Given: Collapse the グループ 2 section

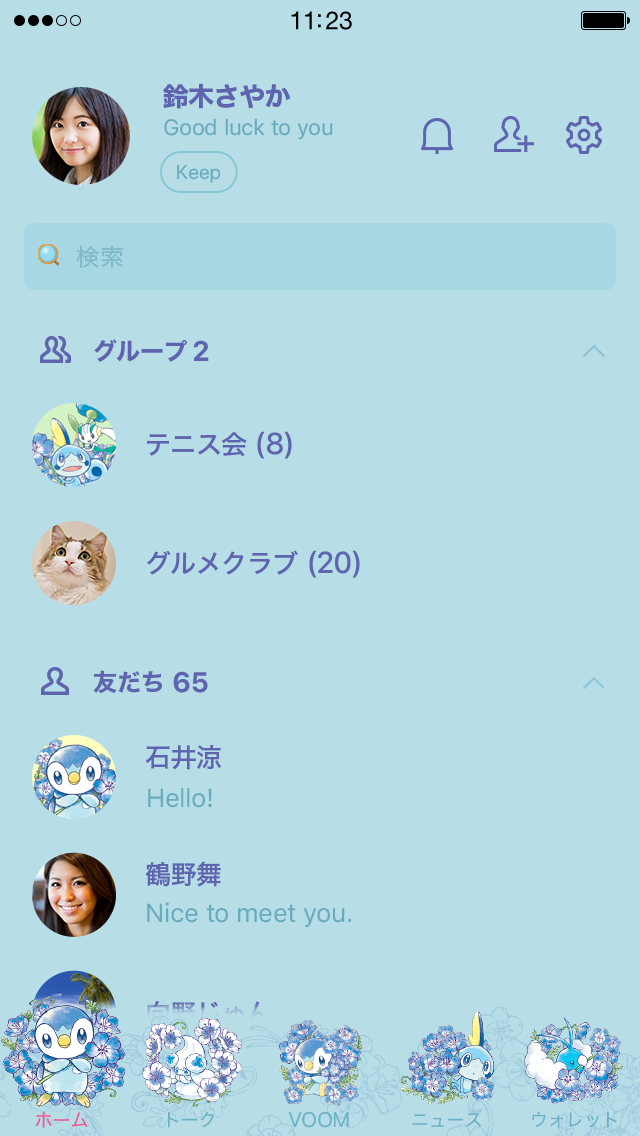Looking at the screenshot, I should pyautogui.click(x=594, y=351).
